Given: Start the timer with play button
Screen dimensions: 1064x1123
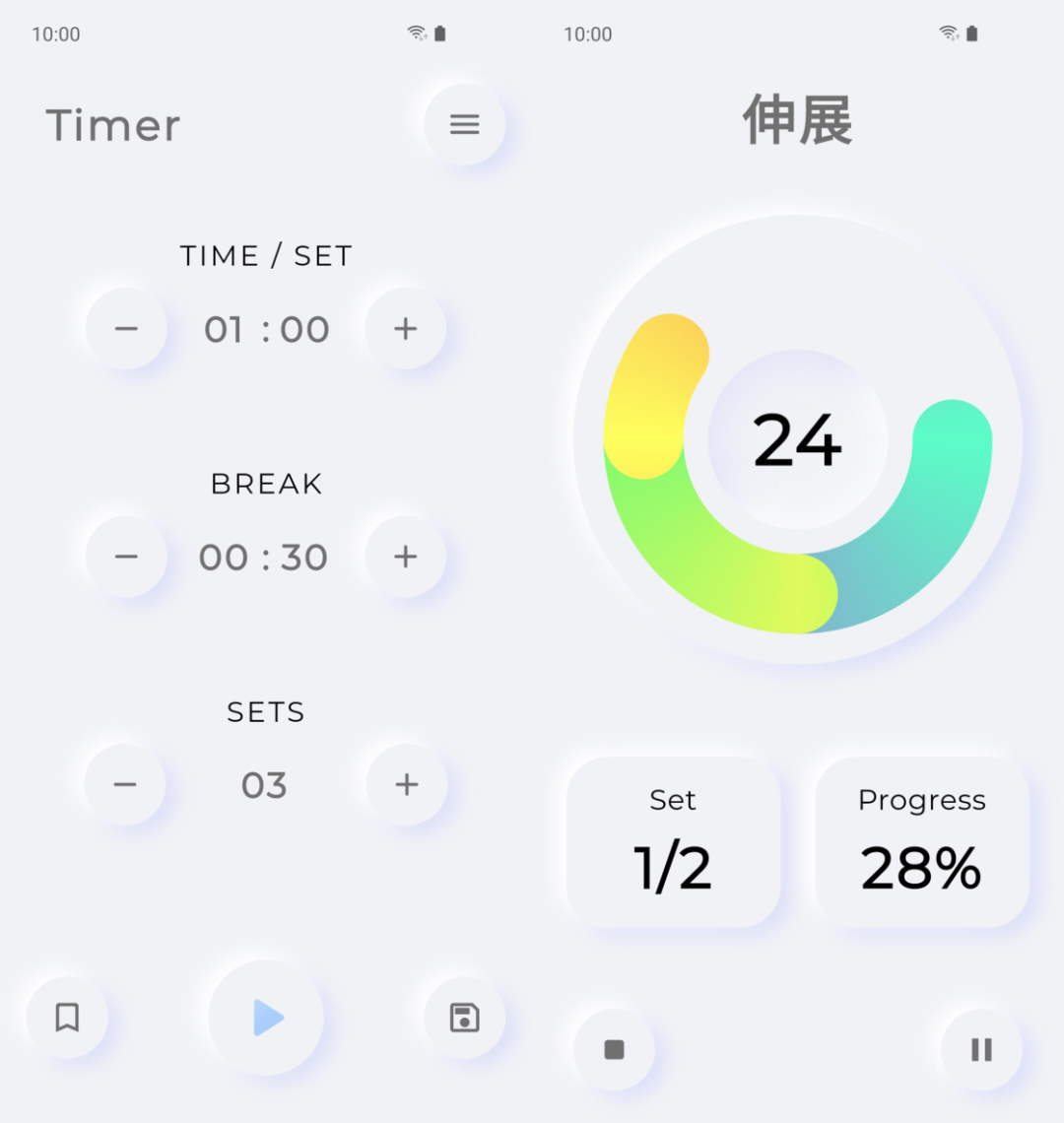Looking at the screenshot, I should pyautogui.click(x=266, y=1018).
